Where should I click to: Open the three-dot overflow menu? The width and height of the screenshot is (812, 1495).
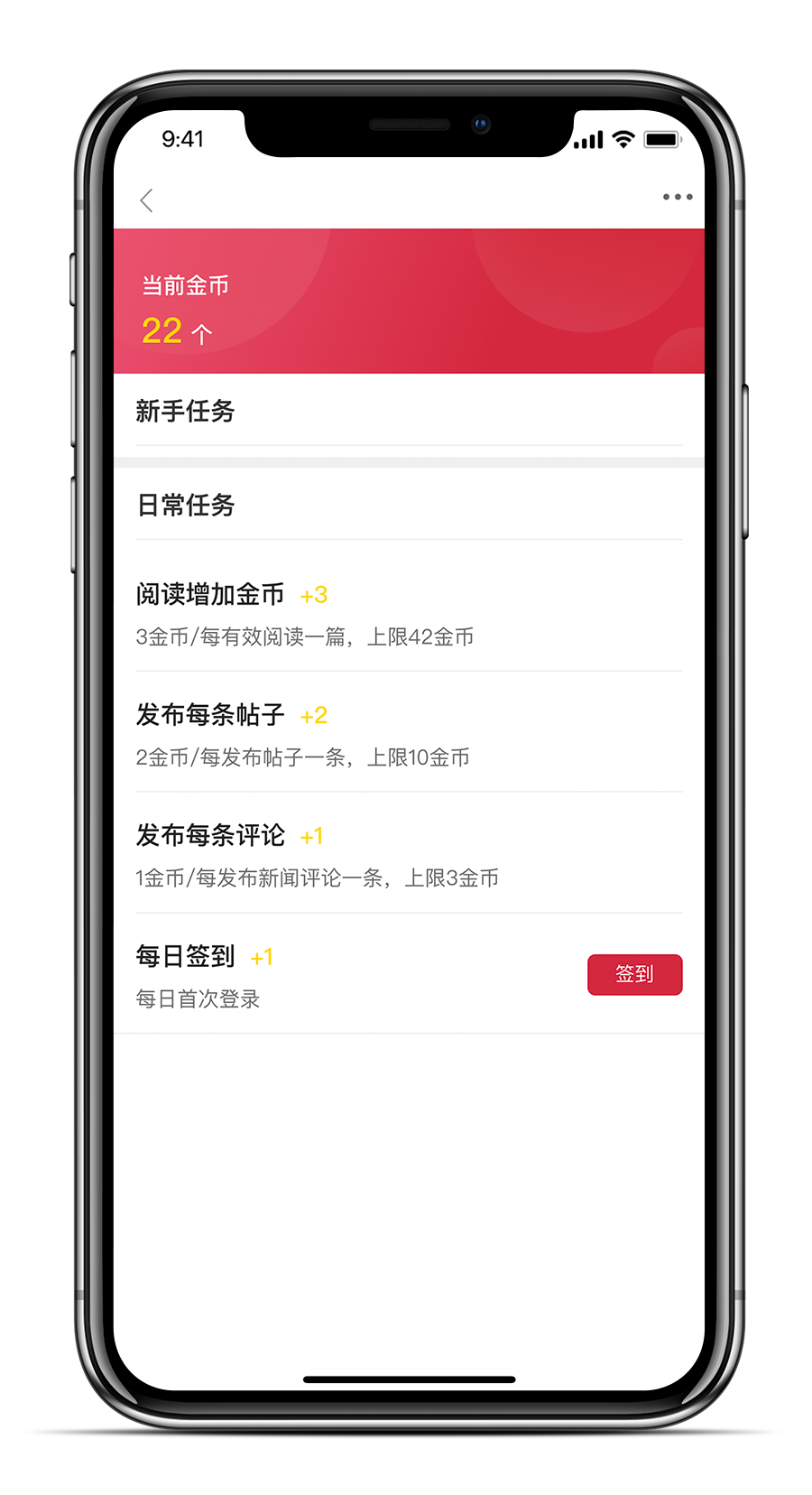[x=678, y=197]
